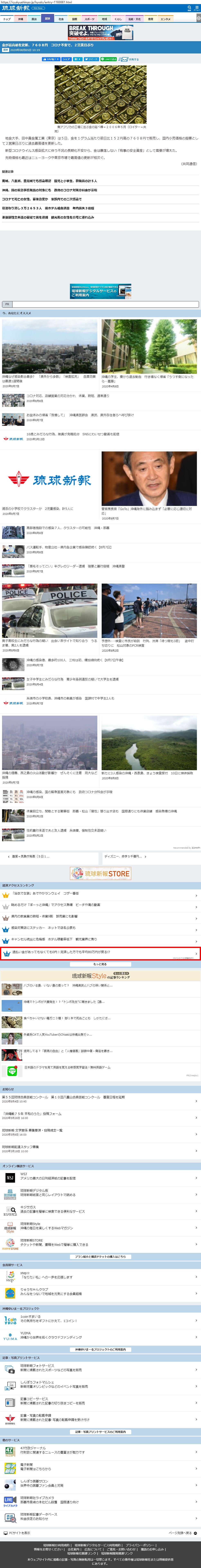The width and height of the screenshot is (201, 1568).
Task: Select the 社会 tab
Action: click(x=61, y=19)
